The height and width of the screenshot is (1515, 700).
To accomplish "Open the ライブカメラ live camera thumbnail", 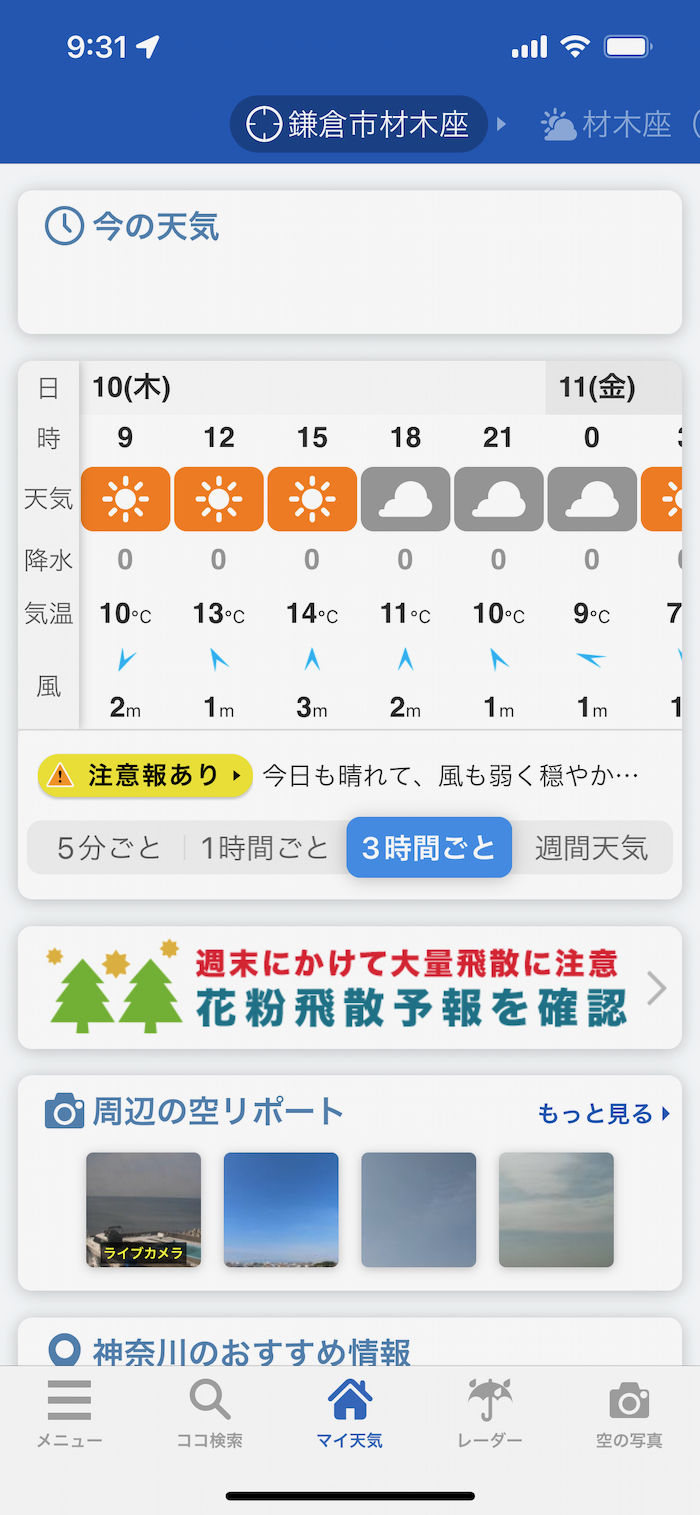I will point(143,1209).
